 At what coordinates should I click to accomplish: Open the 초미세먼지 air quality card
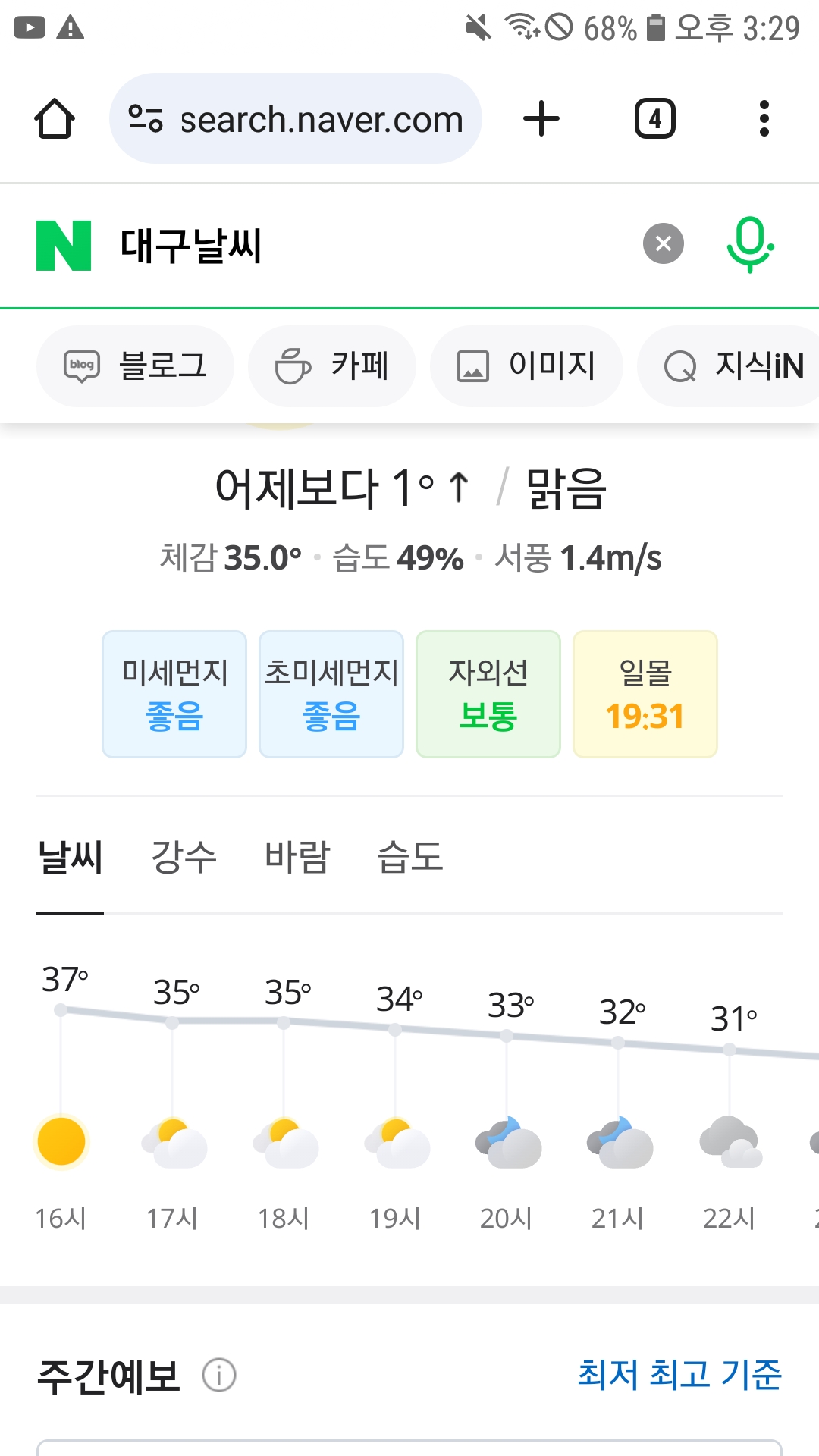point(331,694)
